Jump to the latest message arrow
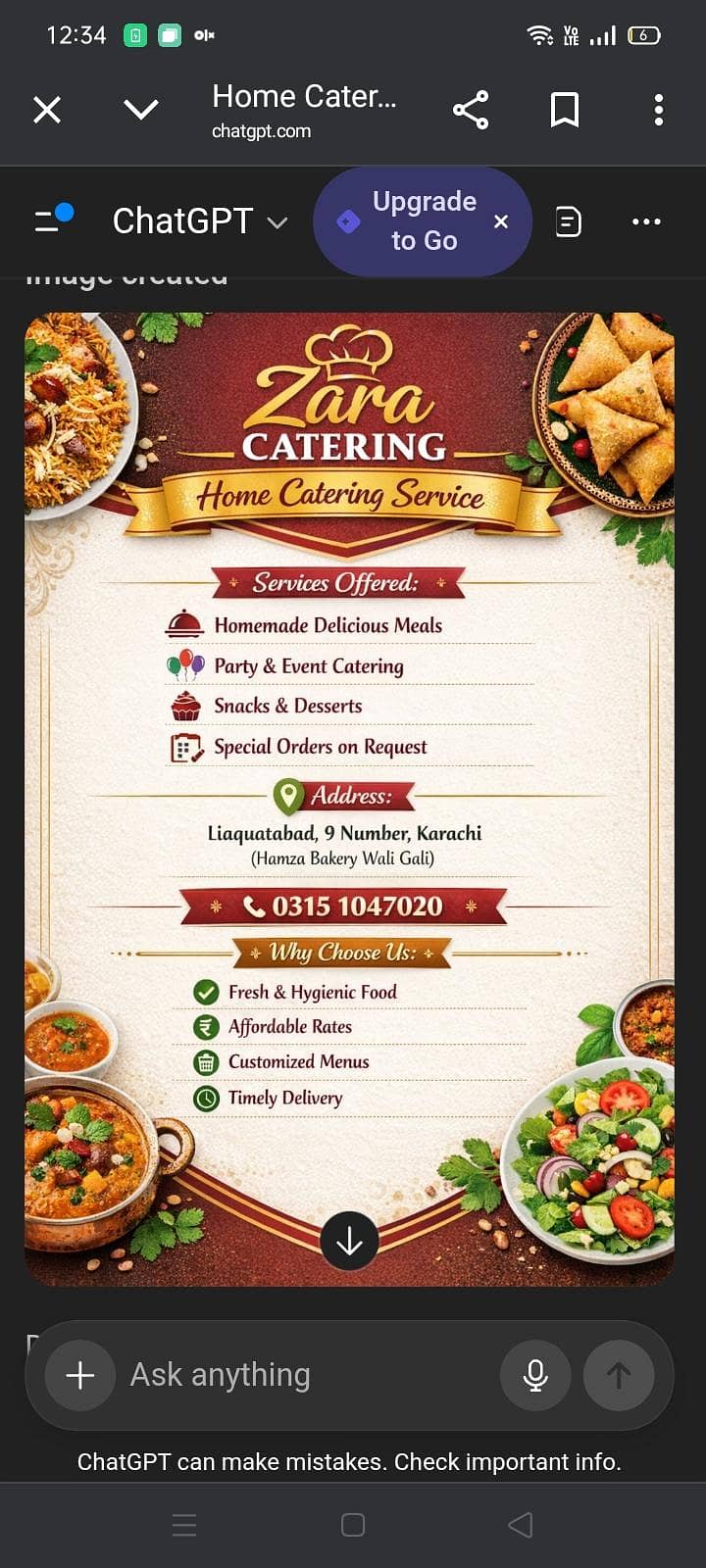This screenshot has width=706, height=1568. [x=349, y=1241]
